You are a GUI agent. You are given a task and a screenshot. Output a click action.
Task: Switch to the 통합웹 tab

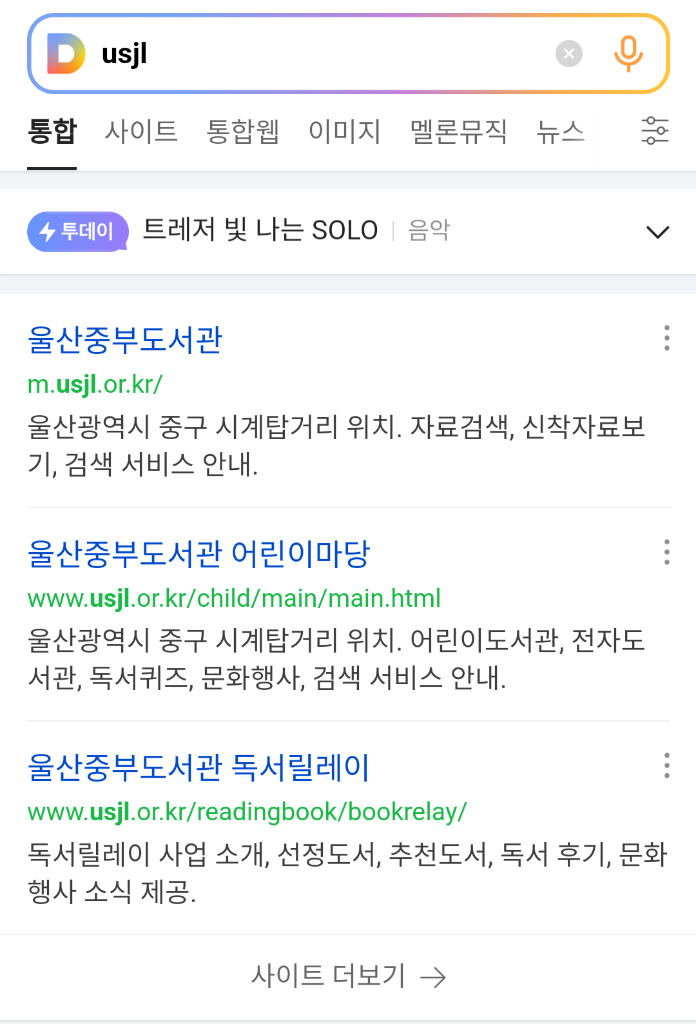243,131
